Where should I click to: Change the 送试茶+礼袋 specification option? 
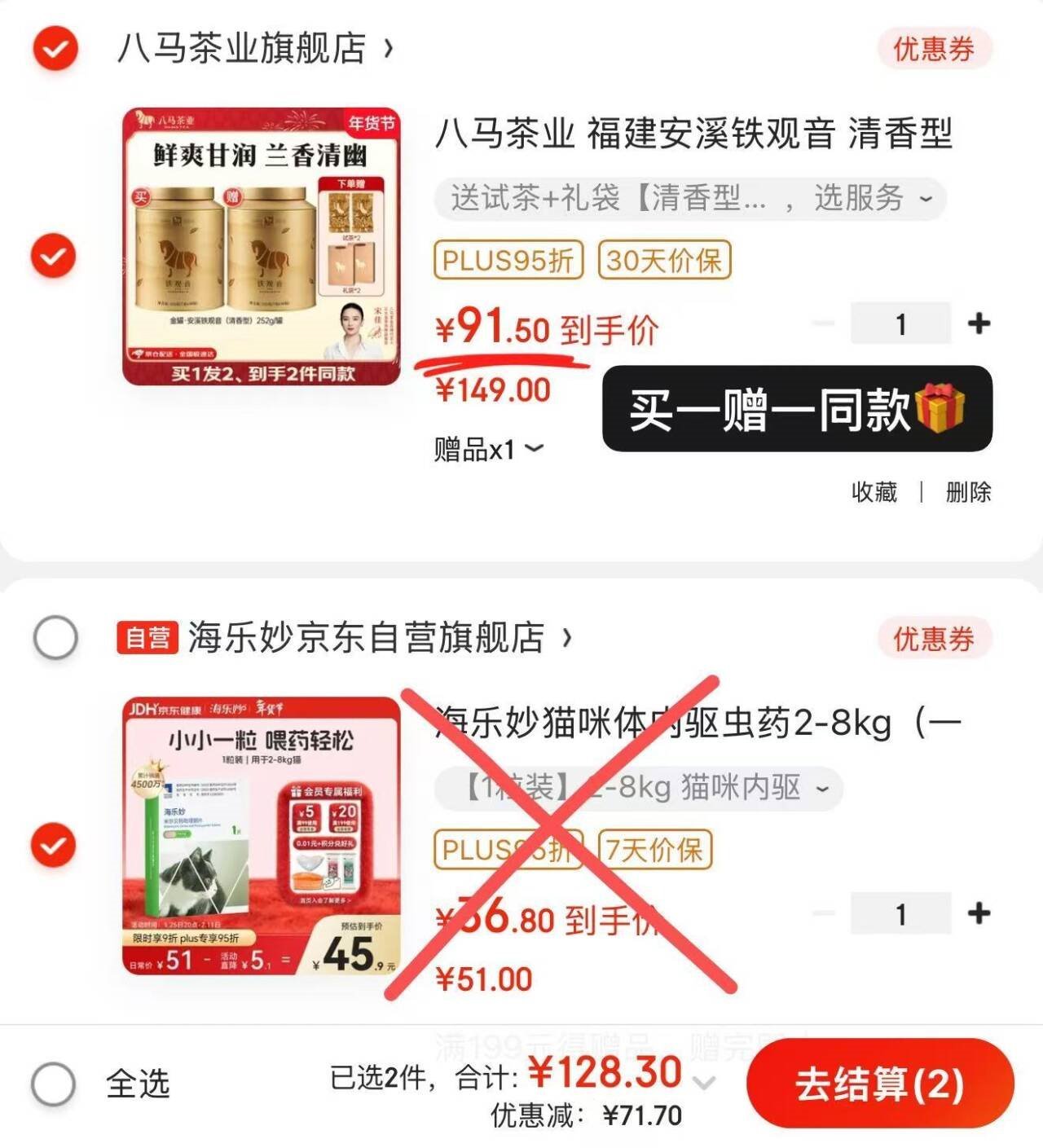[690, 198]
